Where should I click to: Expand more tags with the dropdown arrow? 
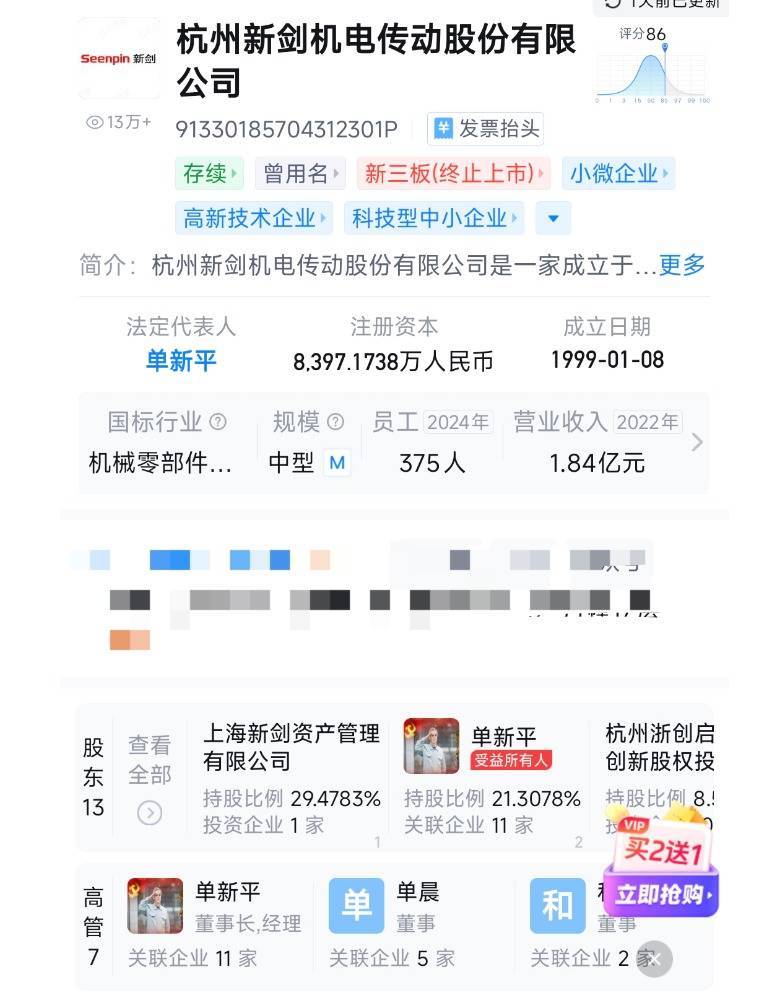pyautogui.click(x=553, y=218)
